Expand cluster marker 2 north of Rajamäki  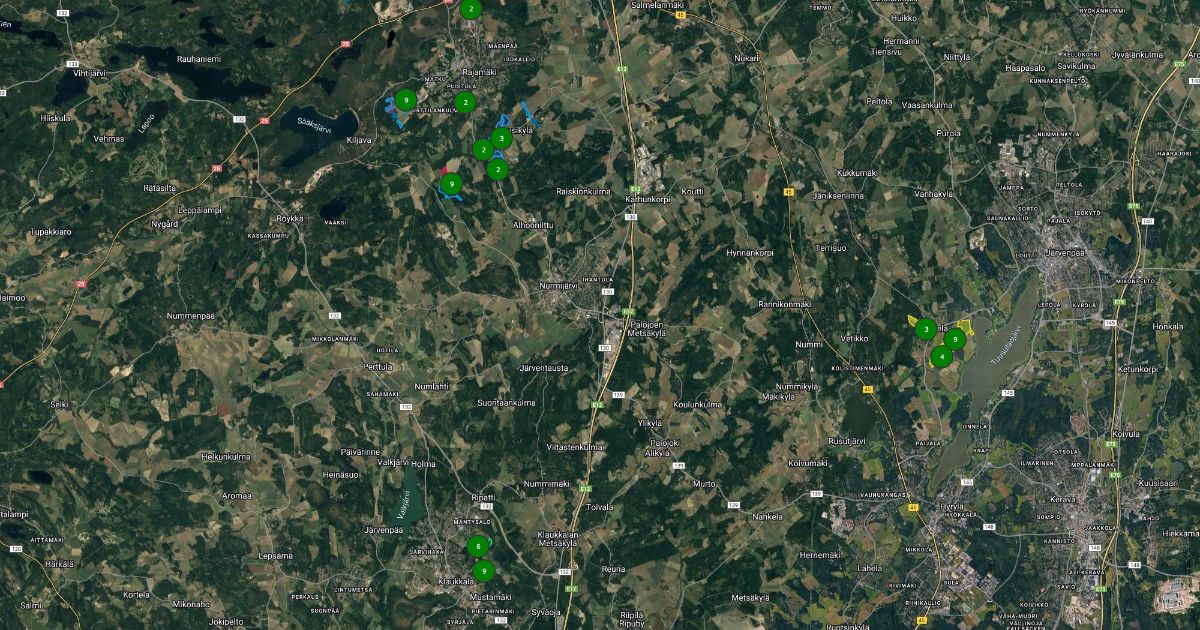[471, 9]
